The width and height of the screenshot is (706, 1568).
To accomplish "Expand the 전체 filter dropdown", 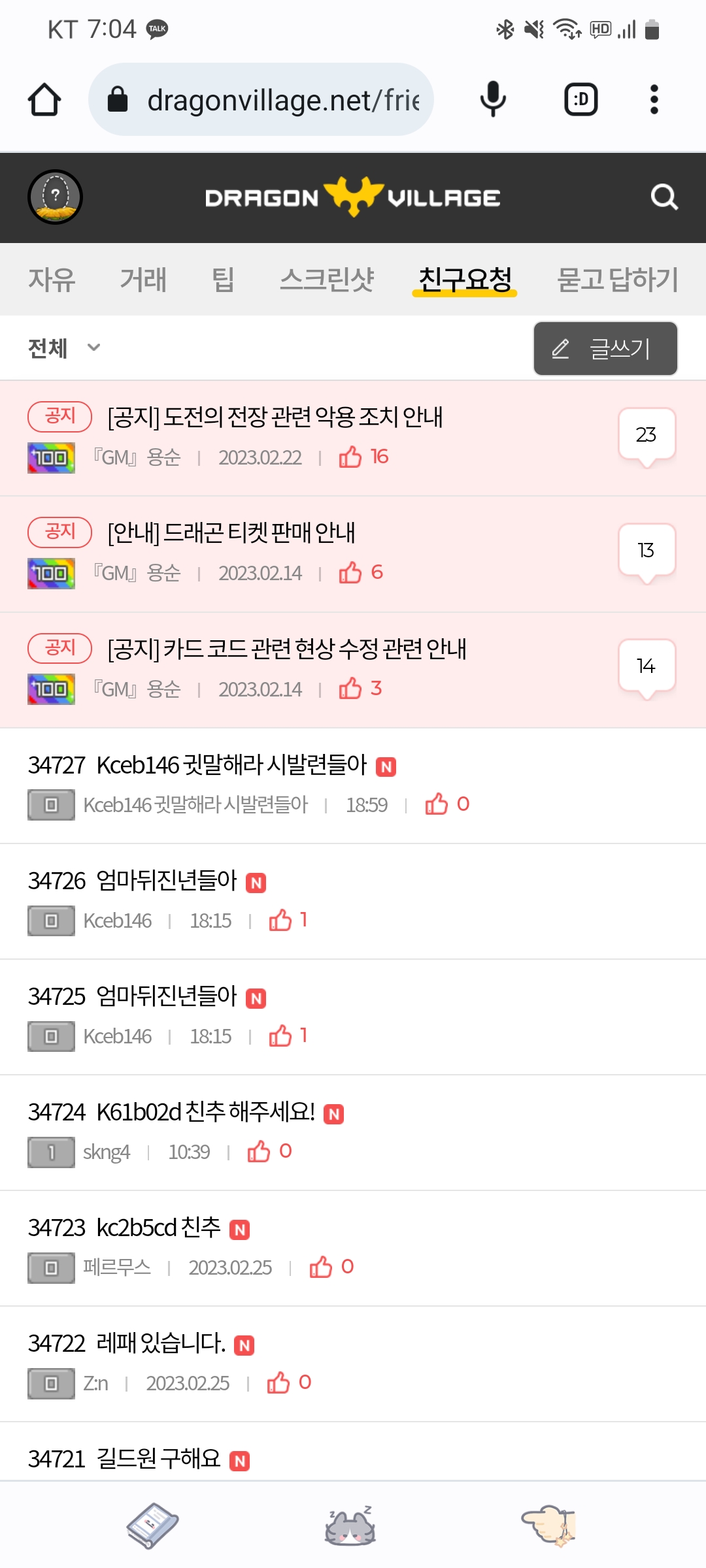I will click(64, 348).
